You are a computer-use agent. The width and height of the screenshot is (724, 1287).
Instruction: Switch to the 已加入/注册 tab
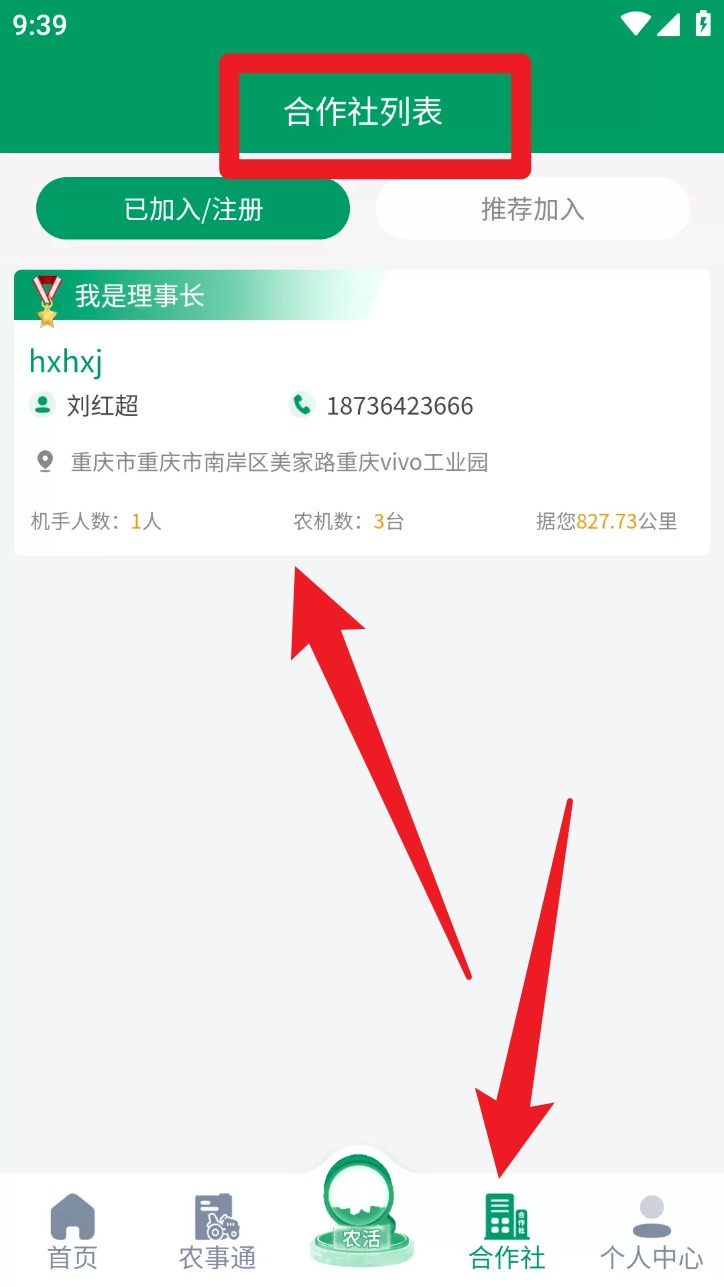click(x=193, y=209)
